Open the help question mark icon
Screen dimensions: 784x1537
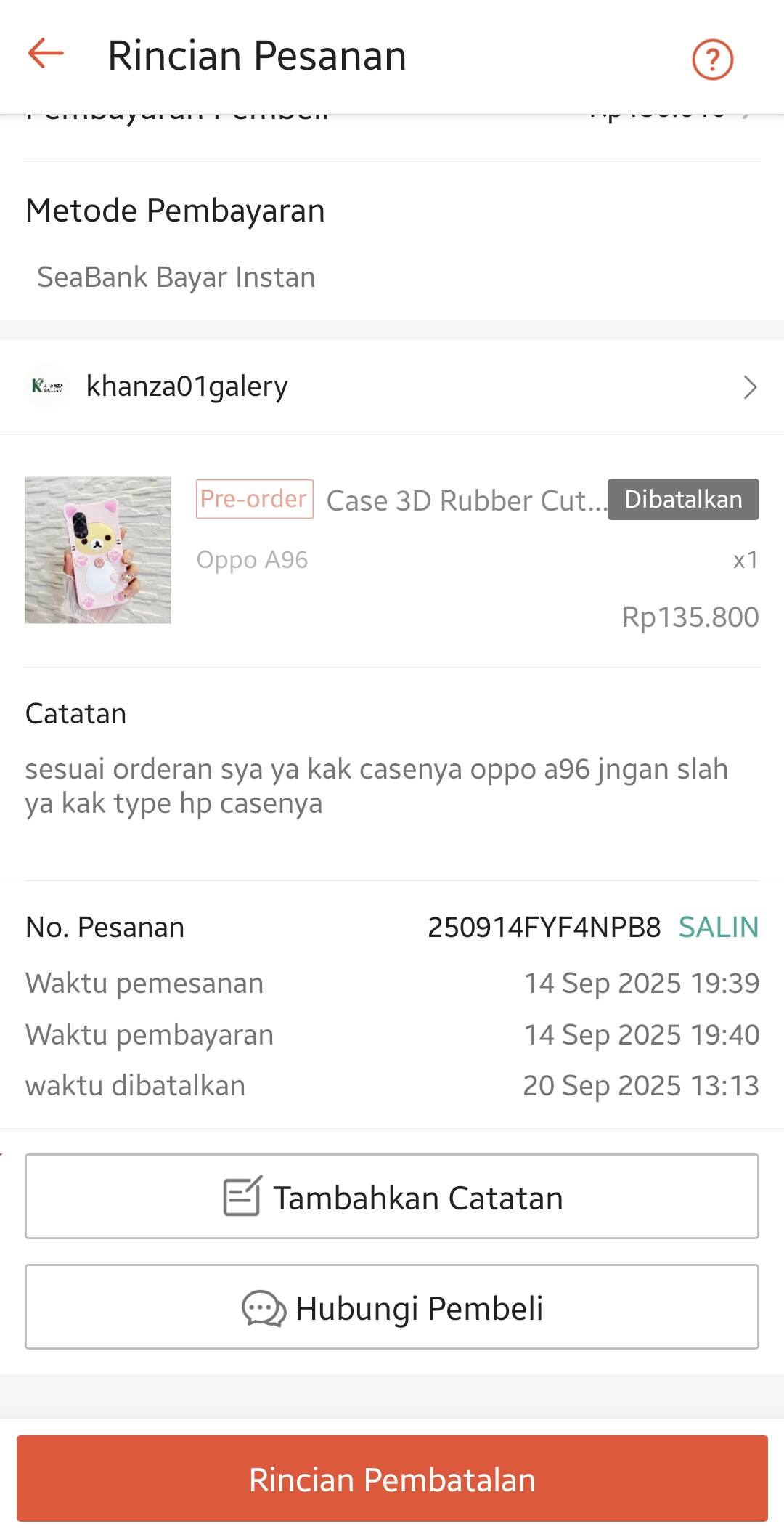tap(712, 59)
